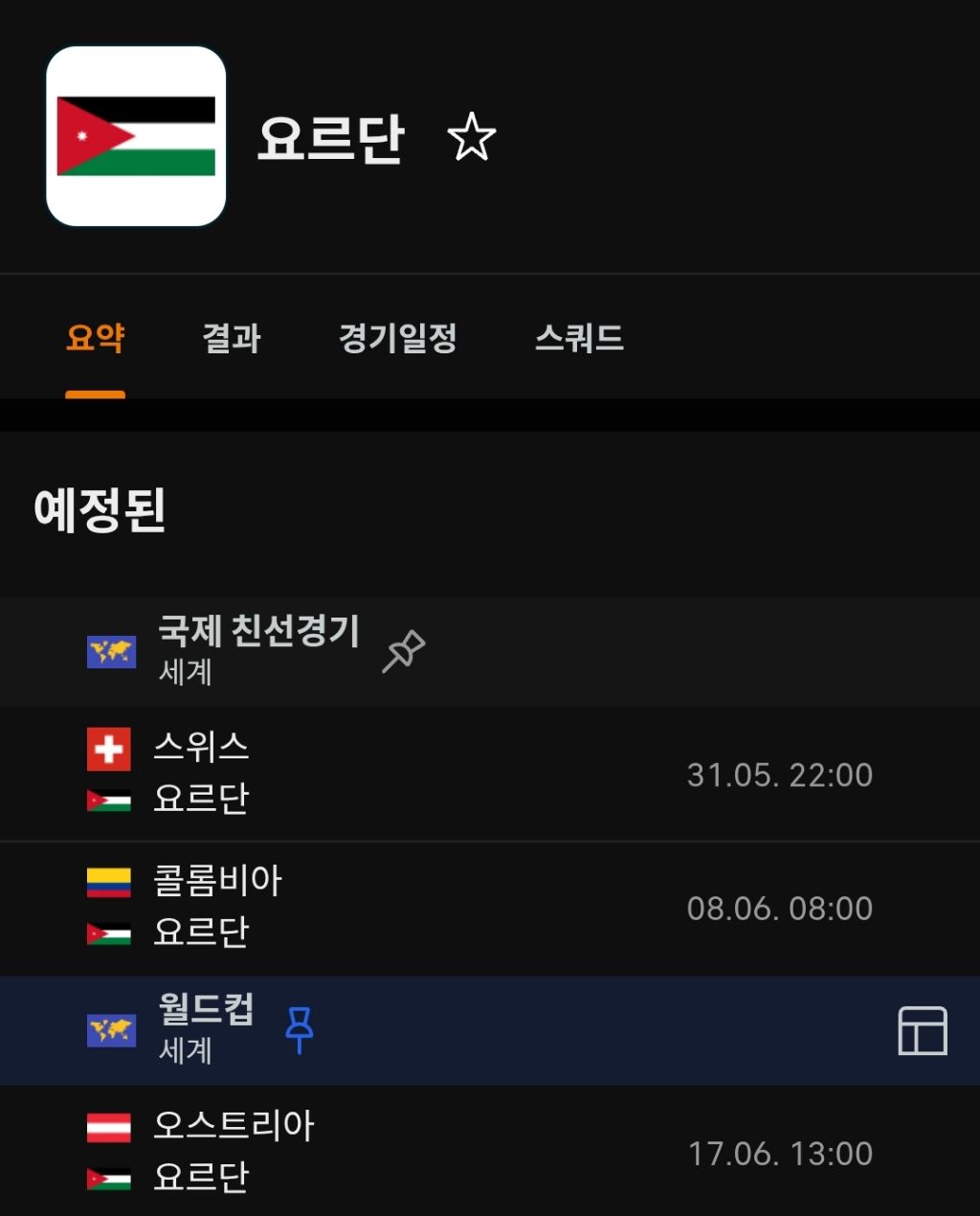Pin the 국제 친선경기 league
The height and width of the screenshot is (1216, 980).
tap(403, 651)
